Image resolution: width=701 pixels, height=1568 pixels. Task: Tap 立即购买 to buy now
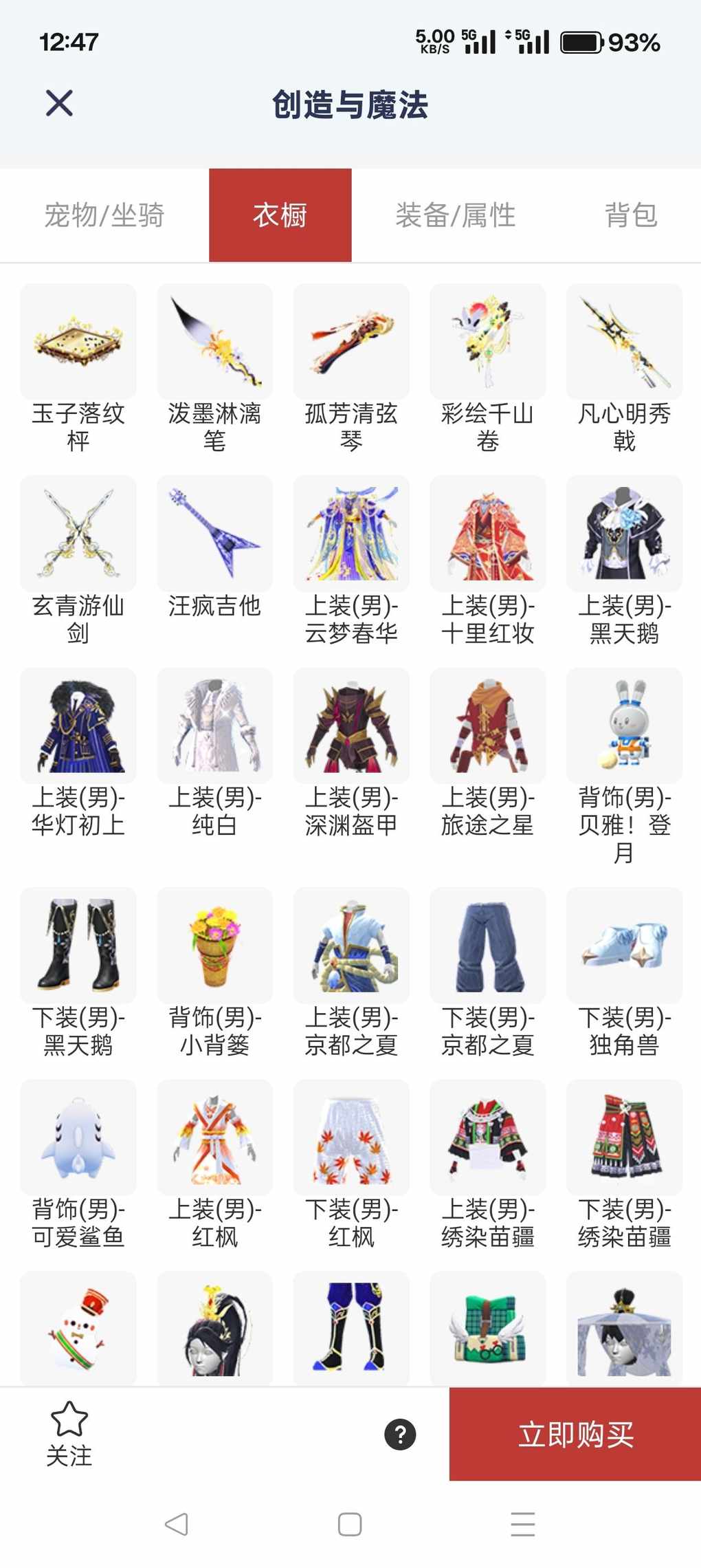575,1434
